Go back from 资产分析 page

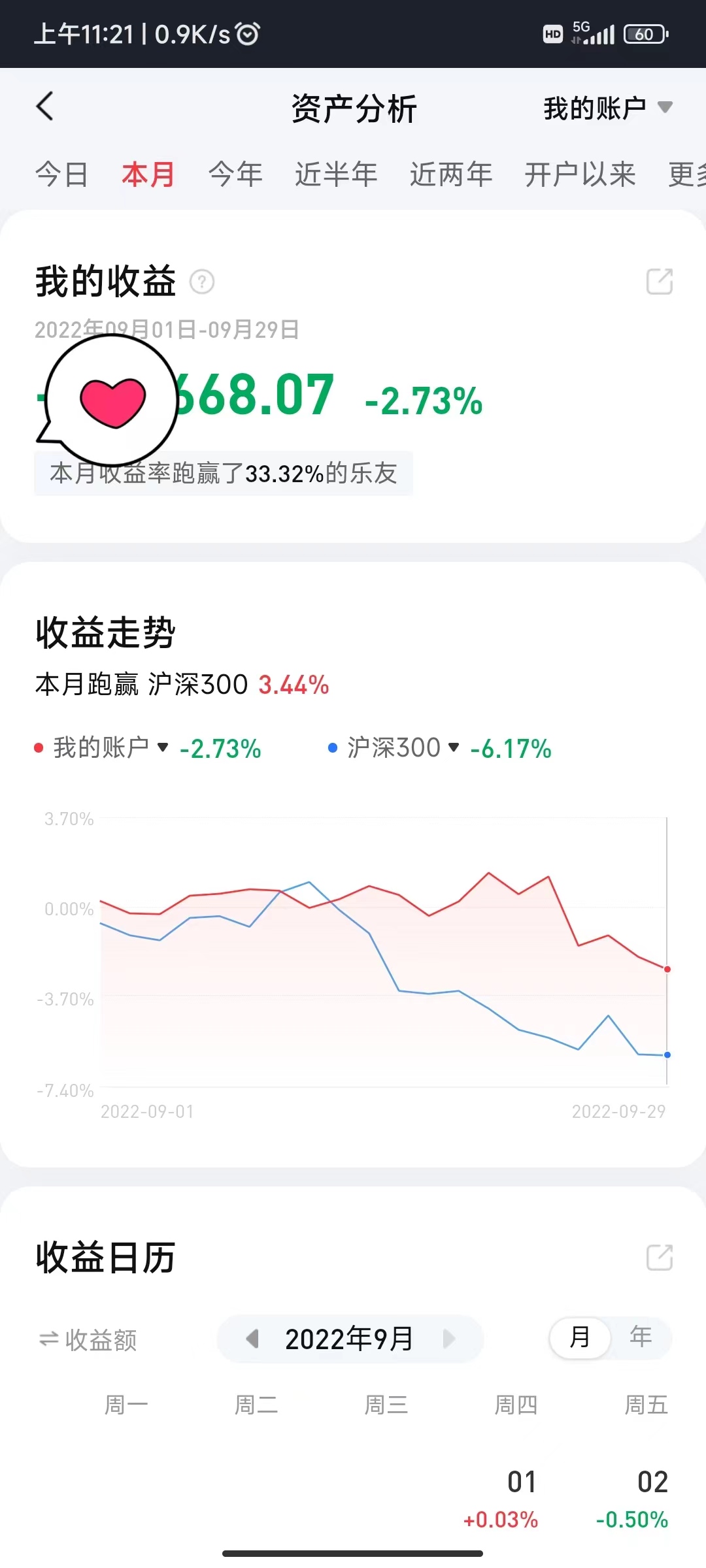tap(44, 106)
